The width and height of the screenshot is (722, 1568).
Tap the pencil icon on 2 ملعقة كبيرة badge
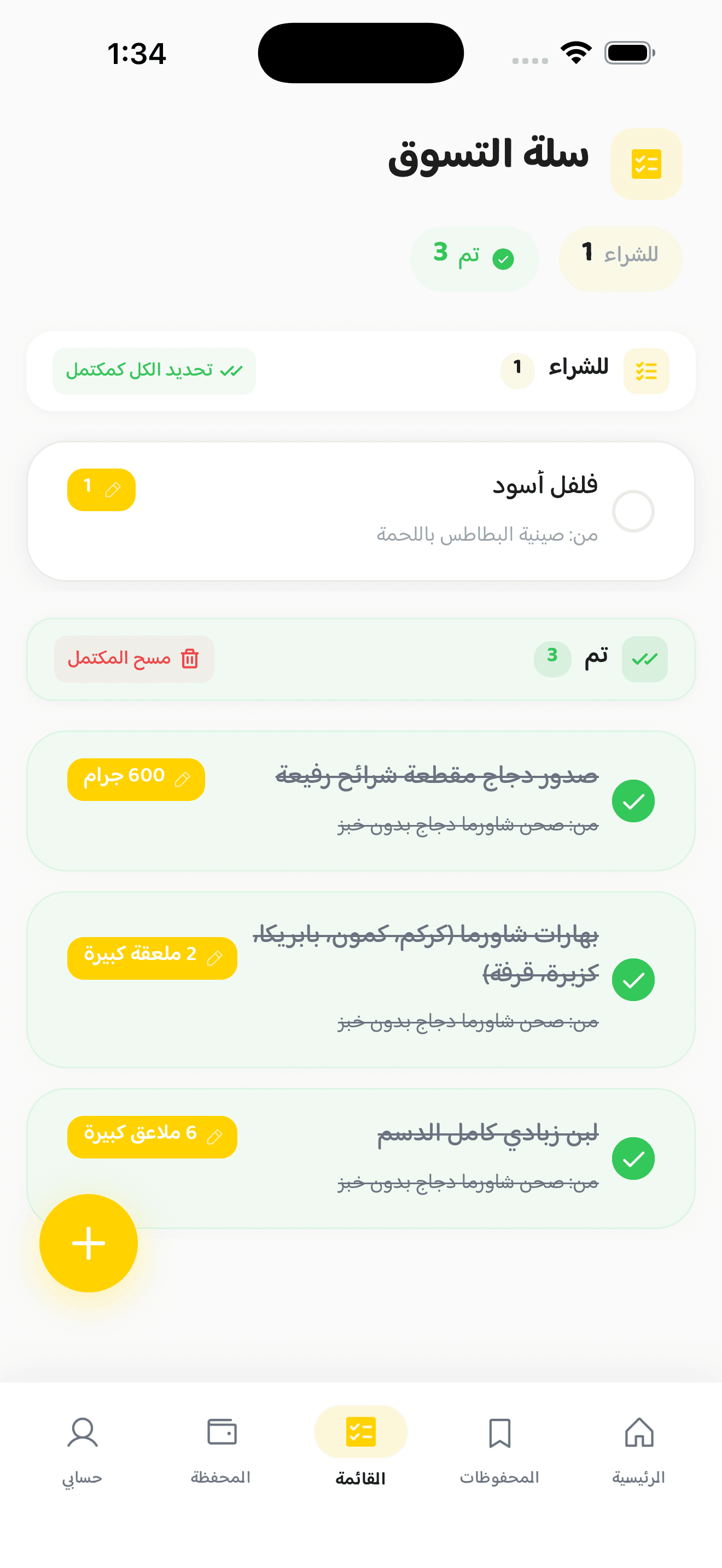[x=214, y=957]
